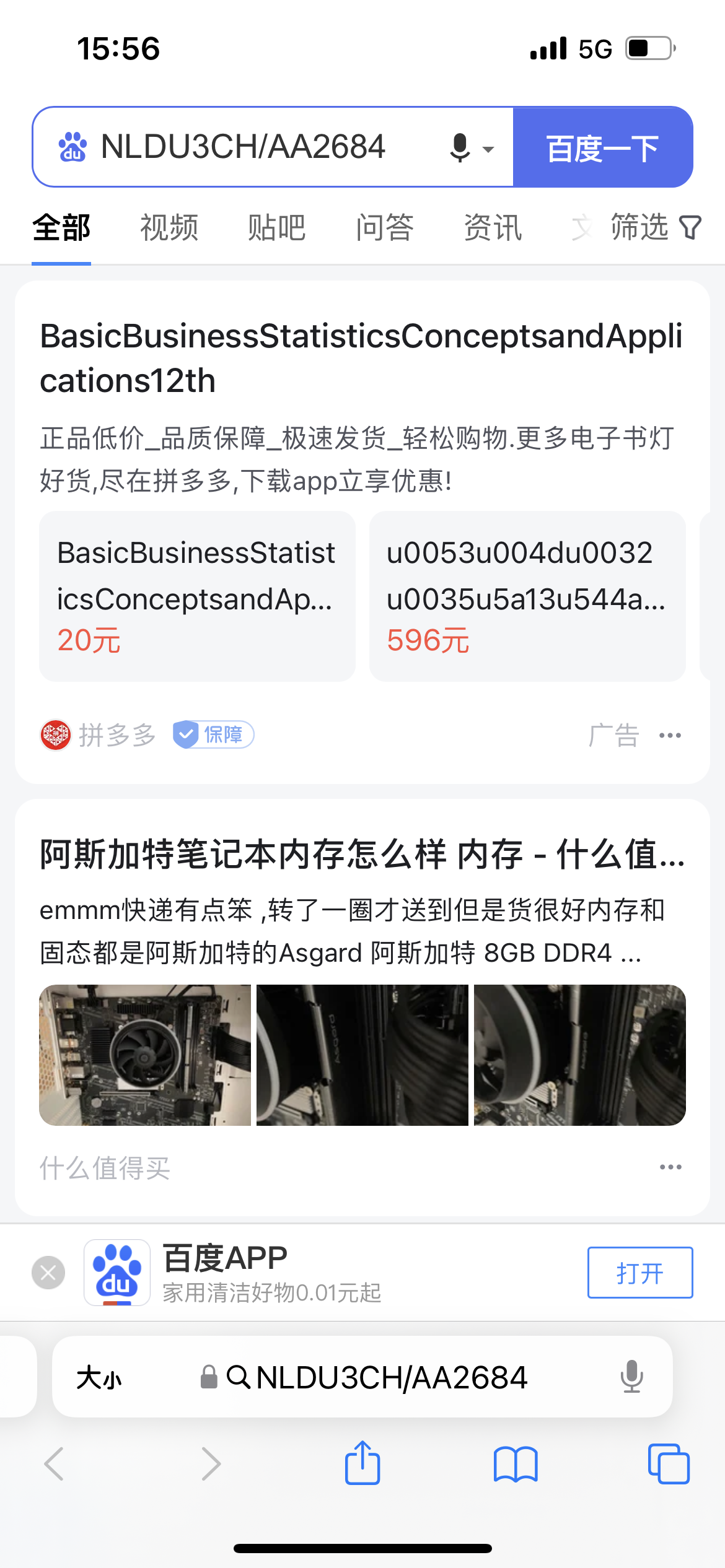This screenshot has height=1568, width=725.
Task: Switch to the 资讯 tab
Action: (x=493, y=228)
